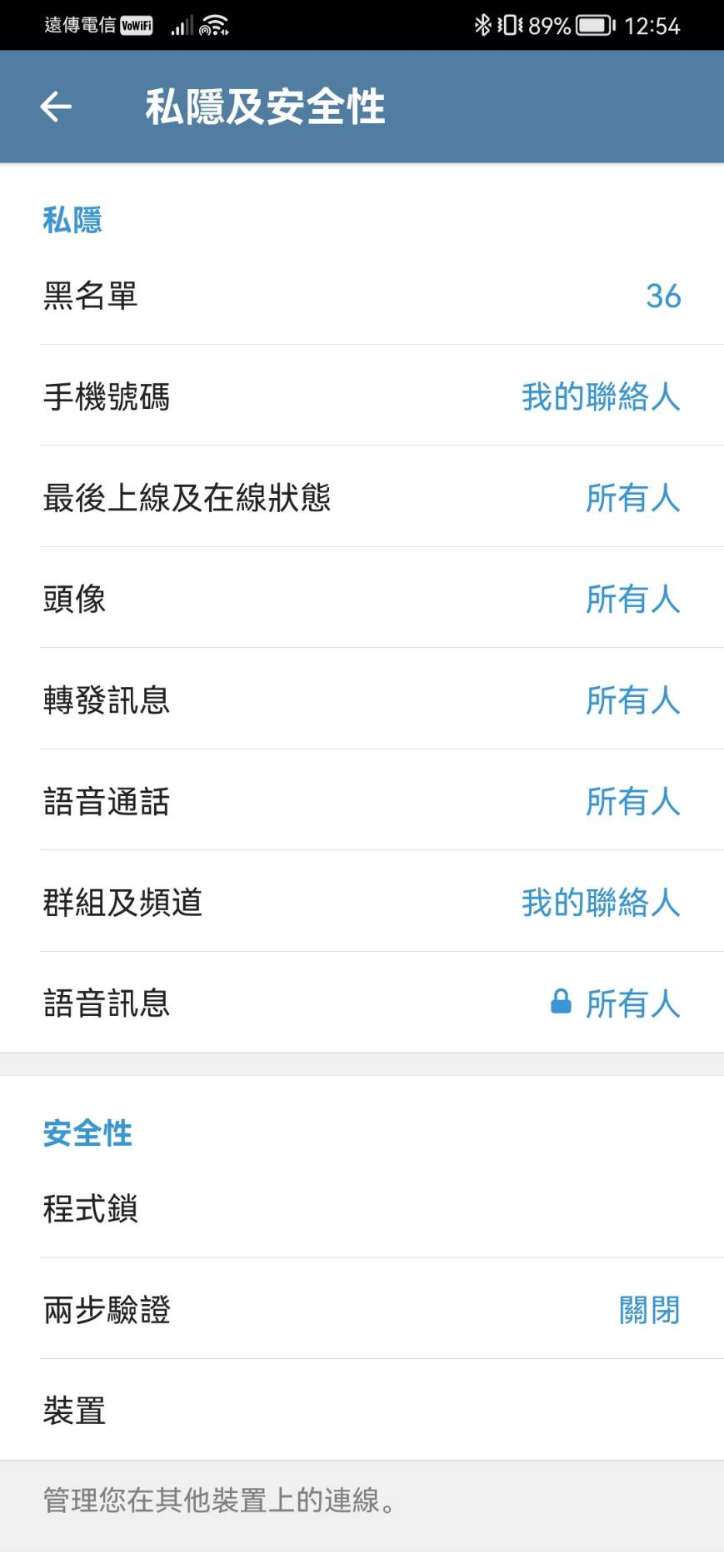This screenshot has height=1568, width=724.
Task: Open 手機號碼 privacy setting
Action: [362, 396]
